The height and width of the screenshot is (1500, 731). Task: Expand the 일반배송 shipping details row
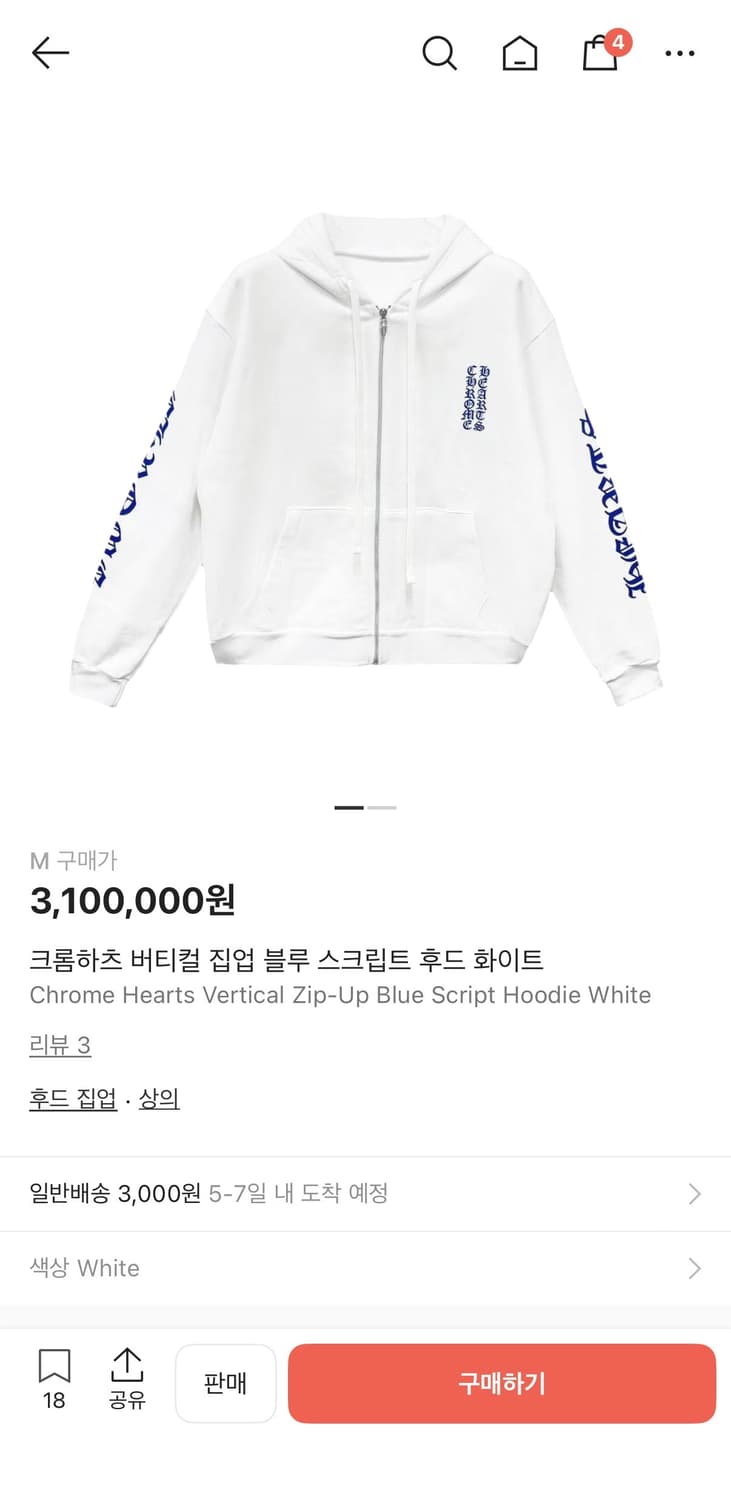(x=365, y=1193)
